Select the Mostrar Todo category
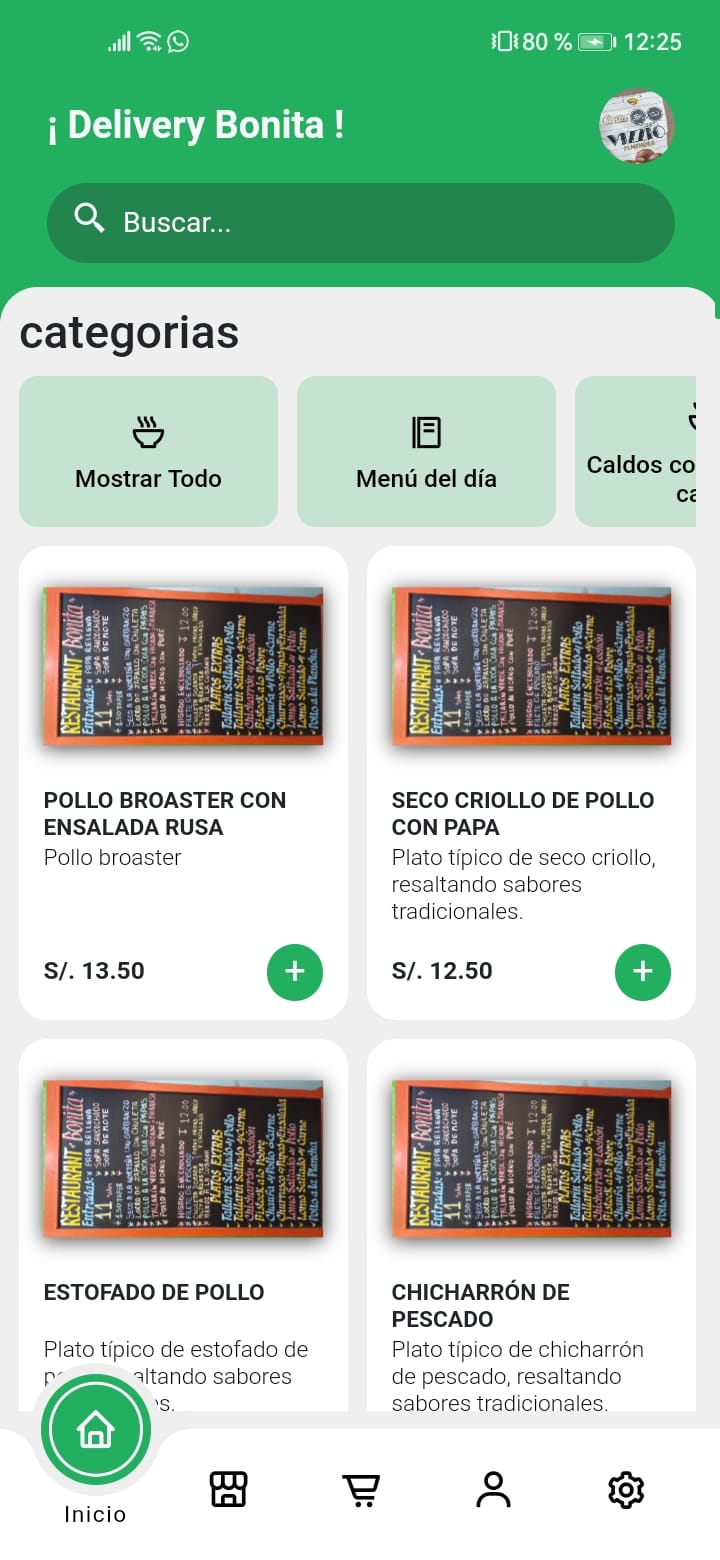Viewport: 720px width, 1560px height. pos(148,451)
